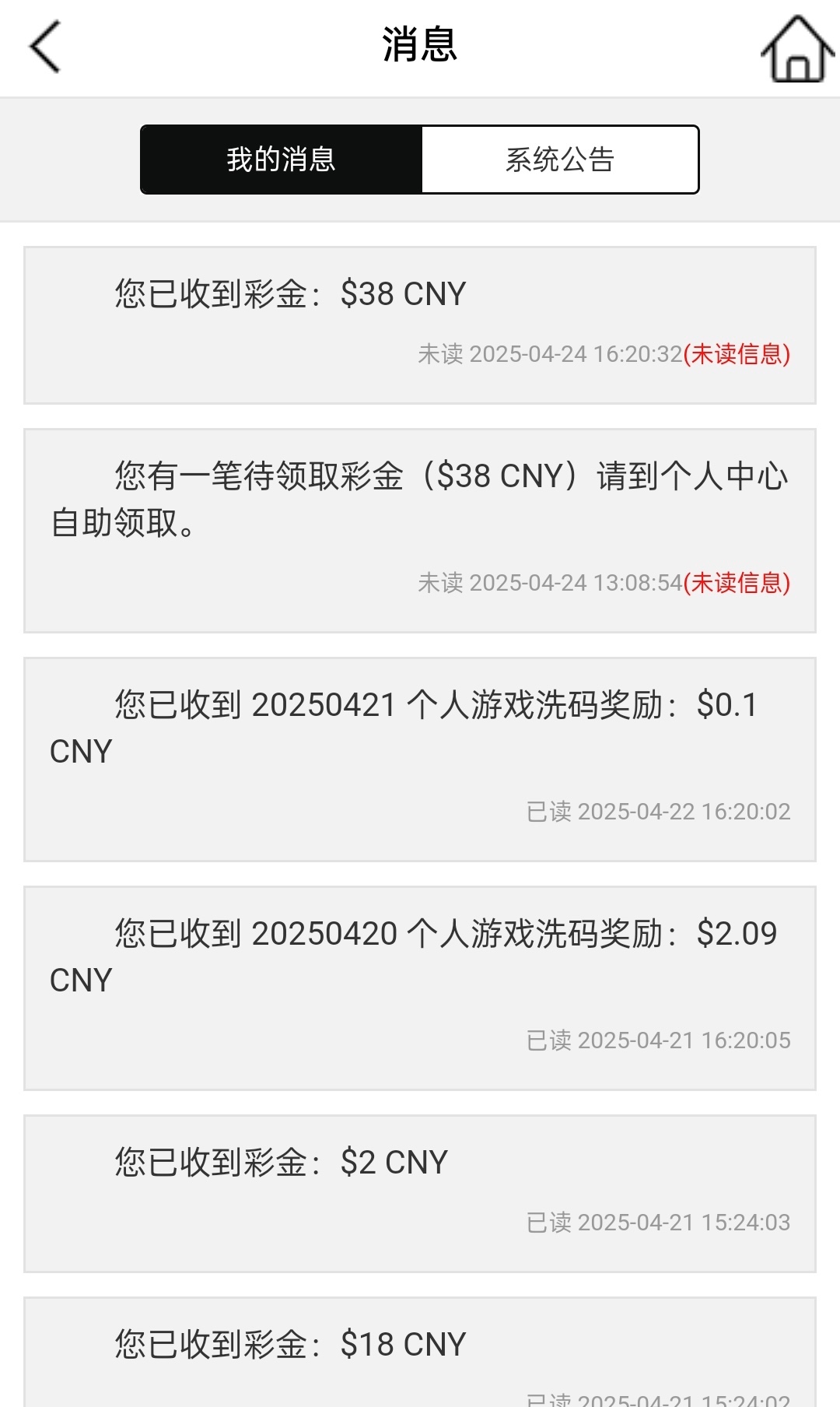
Task: Open the home icon
Action: tap(796, 49)
